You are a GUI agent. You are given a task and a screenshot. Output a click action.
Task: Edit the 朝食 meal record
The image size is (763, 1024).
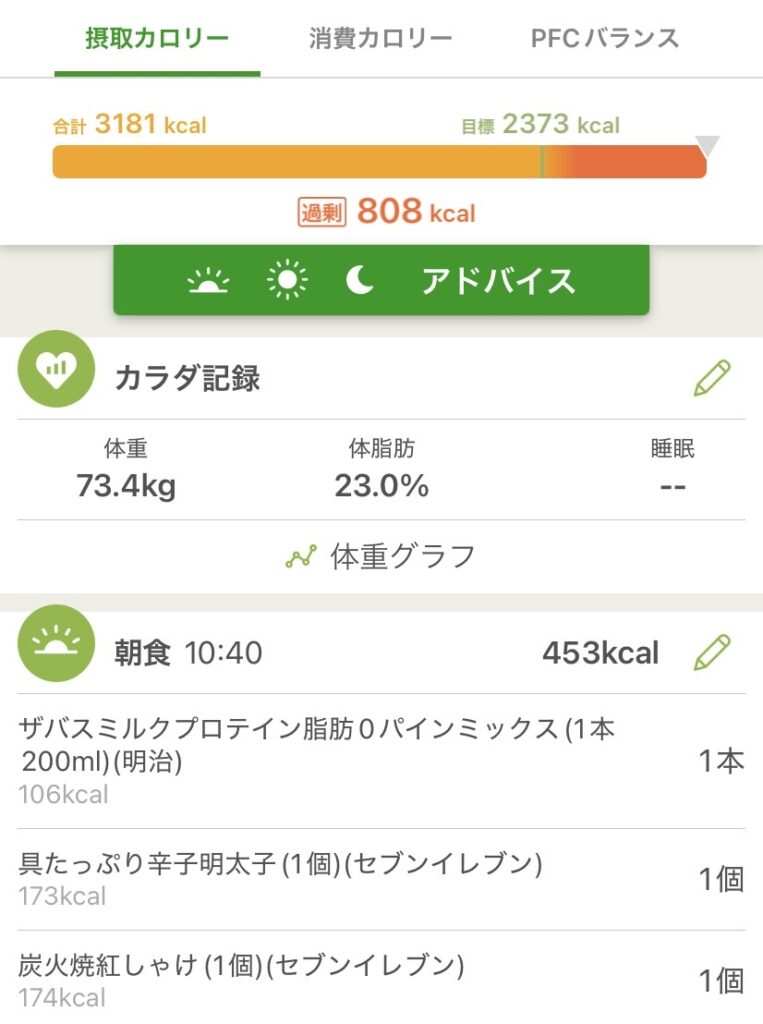pyautogui.click(x=712, y=653)
